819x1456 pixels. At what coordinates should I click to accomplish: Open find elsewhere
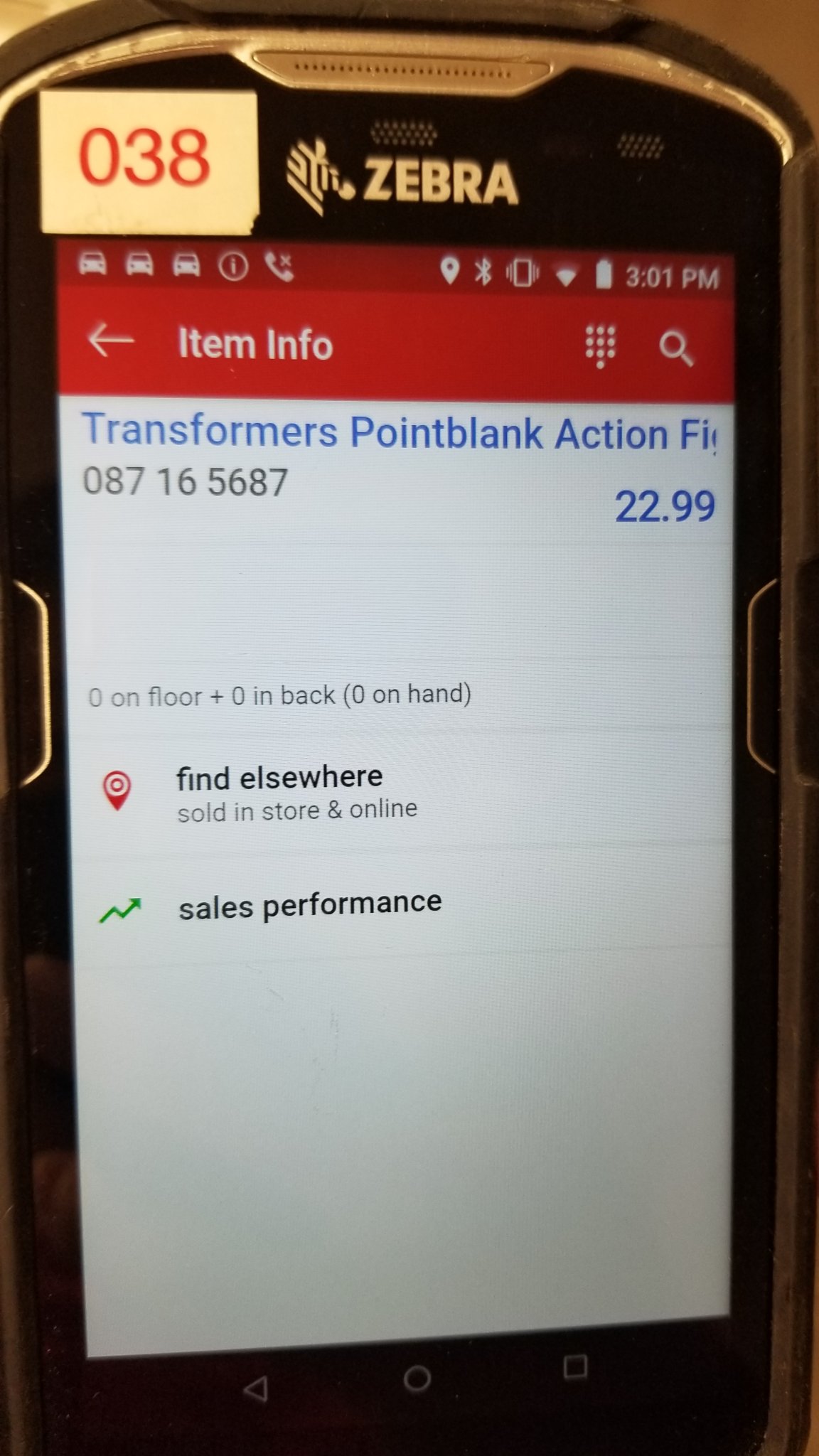click(279, 791)
